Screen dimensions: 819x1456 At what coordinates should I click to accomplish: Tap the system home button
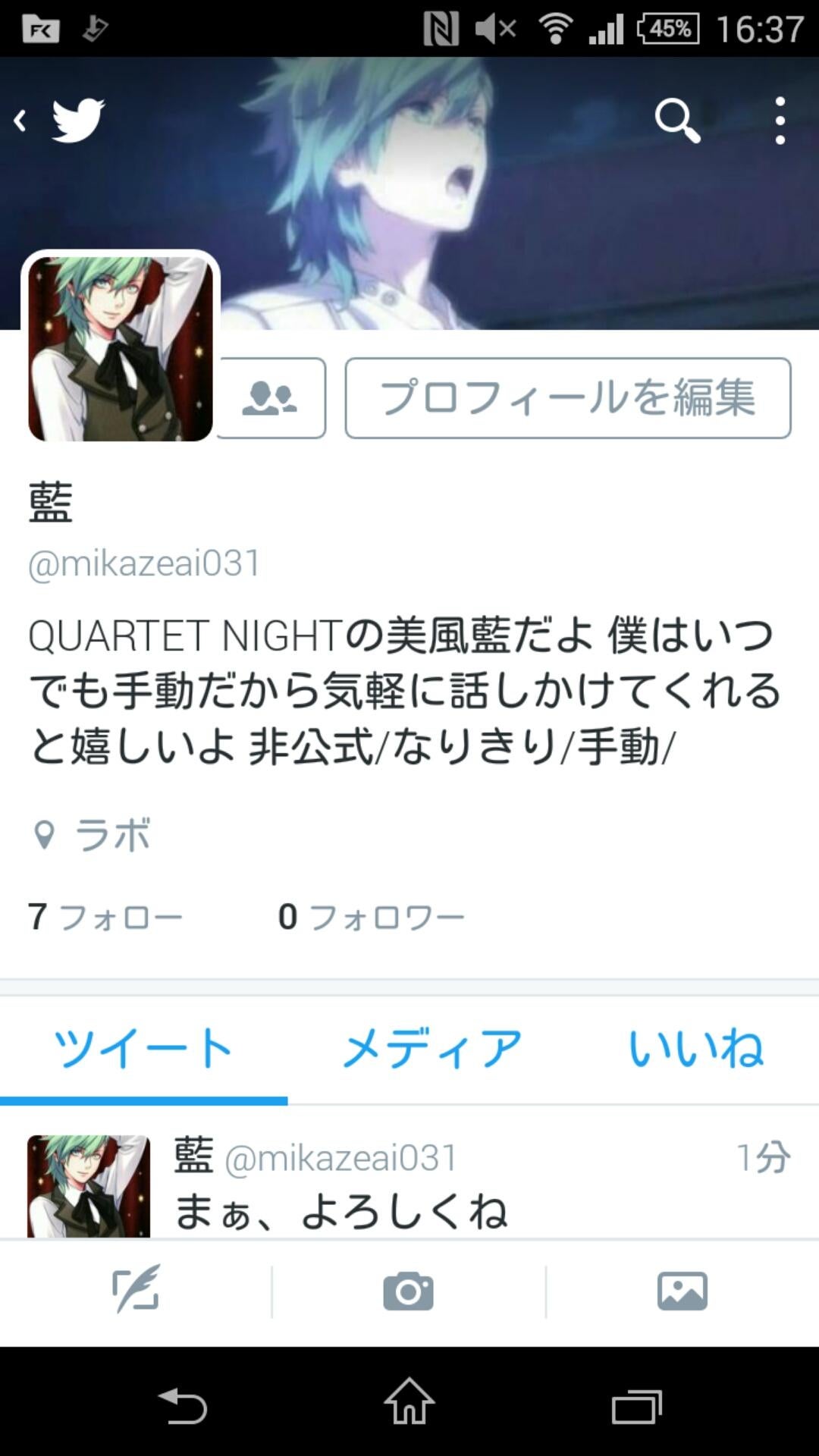409,1402
